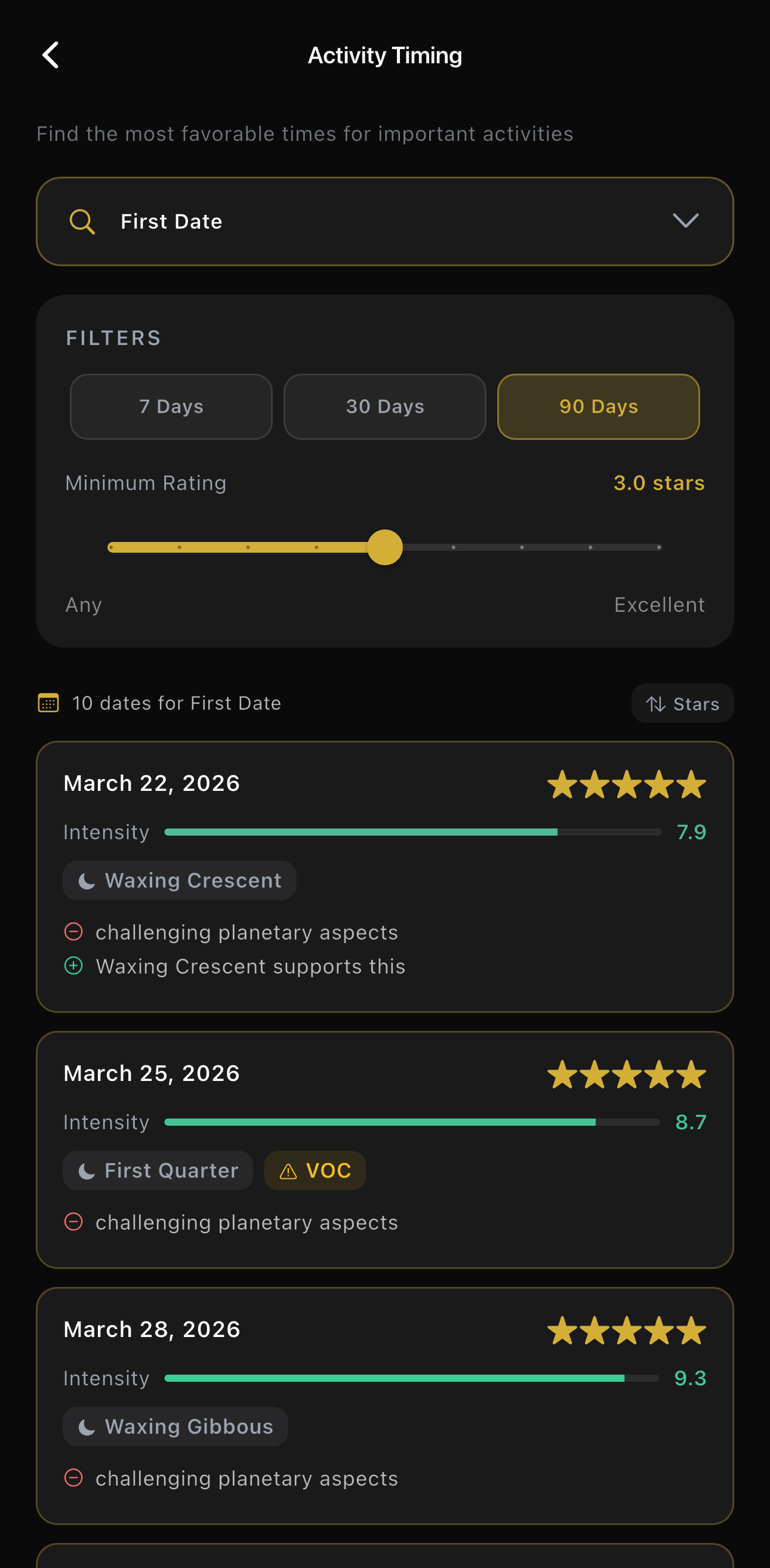Click the fifth star on March 22 rating
This screenshot has height=1568, width=770.
[692, 785]
